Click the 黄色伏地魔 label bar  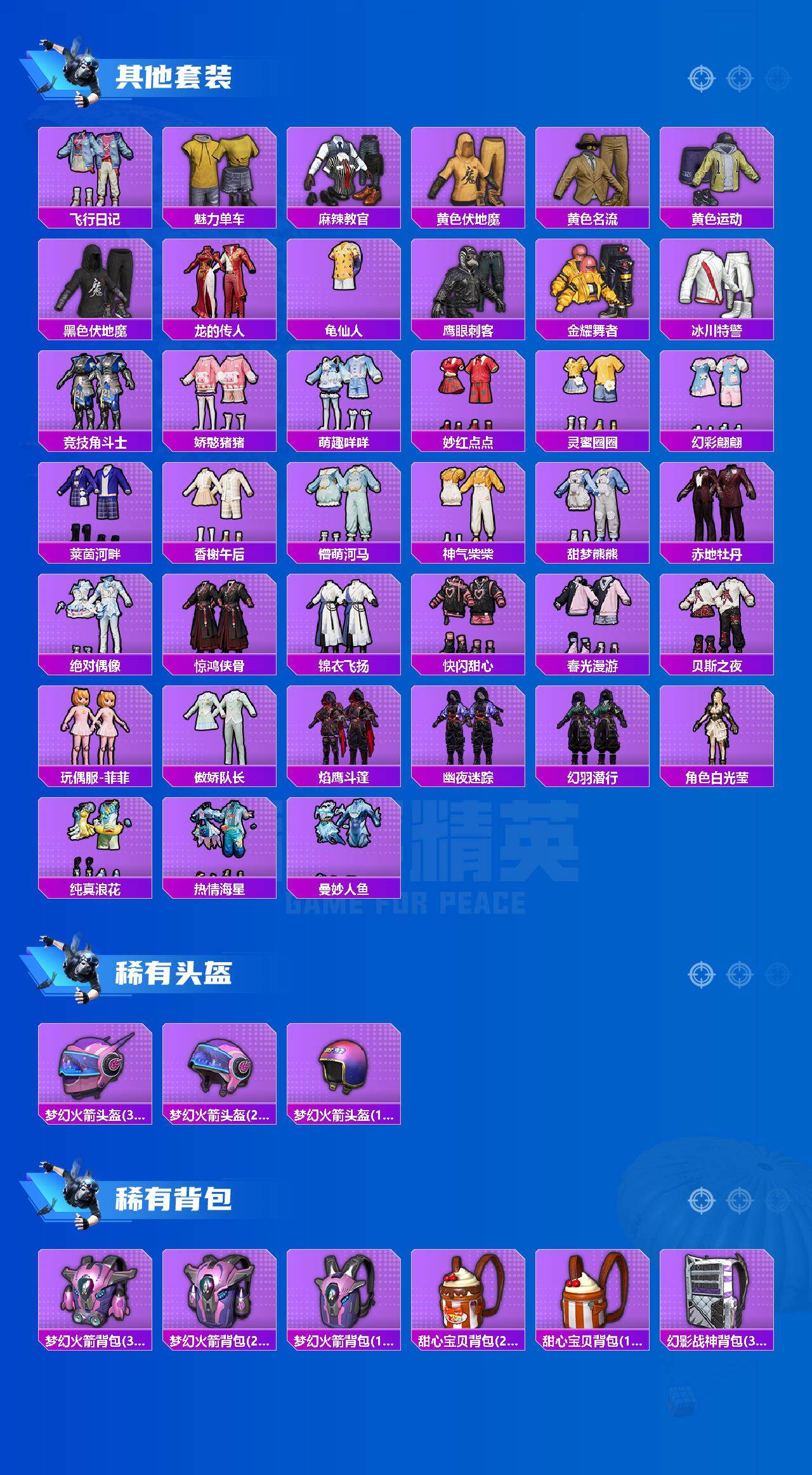469,218
